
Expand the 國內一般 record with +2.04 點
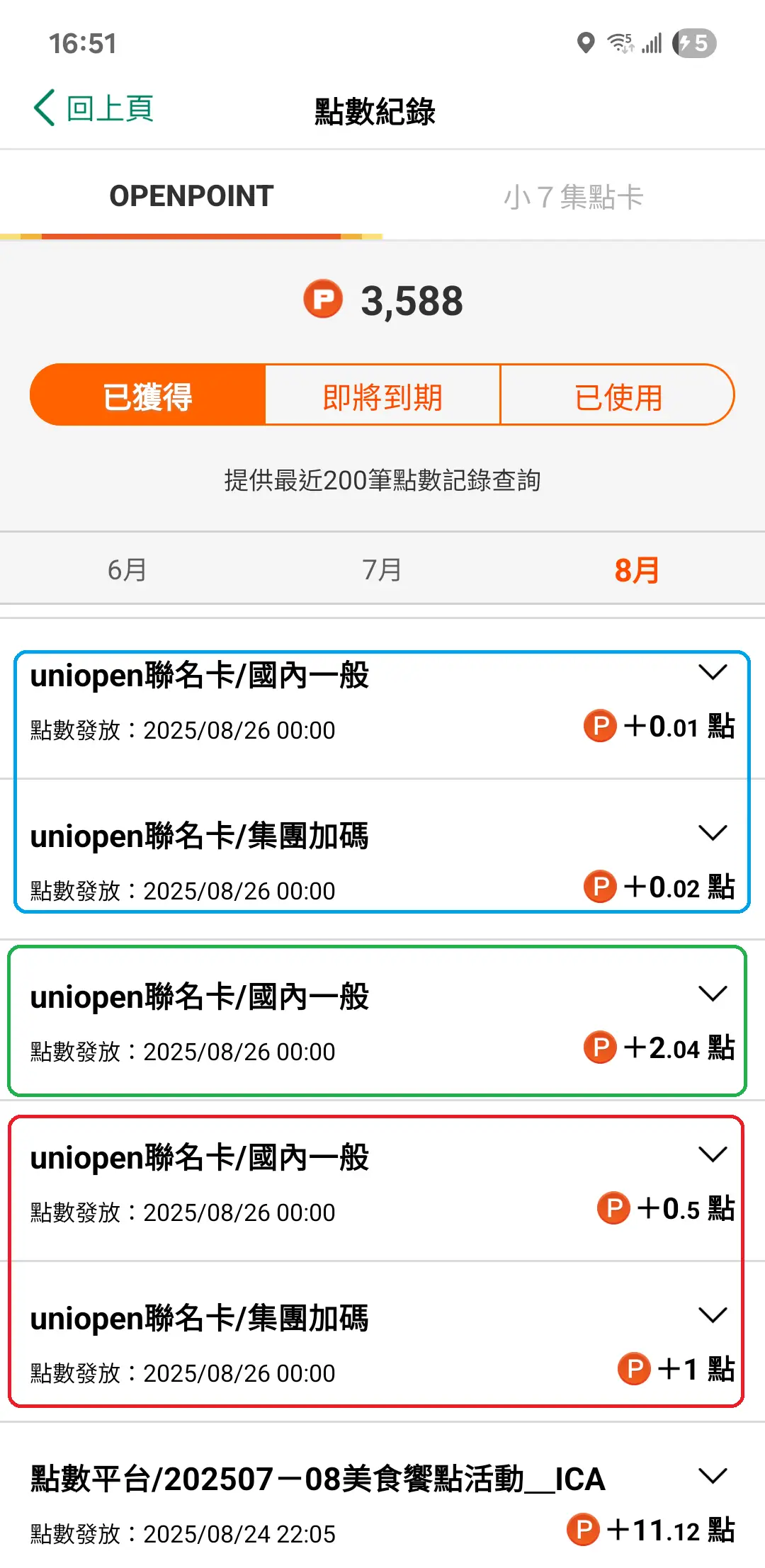pos(712,994)
